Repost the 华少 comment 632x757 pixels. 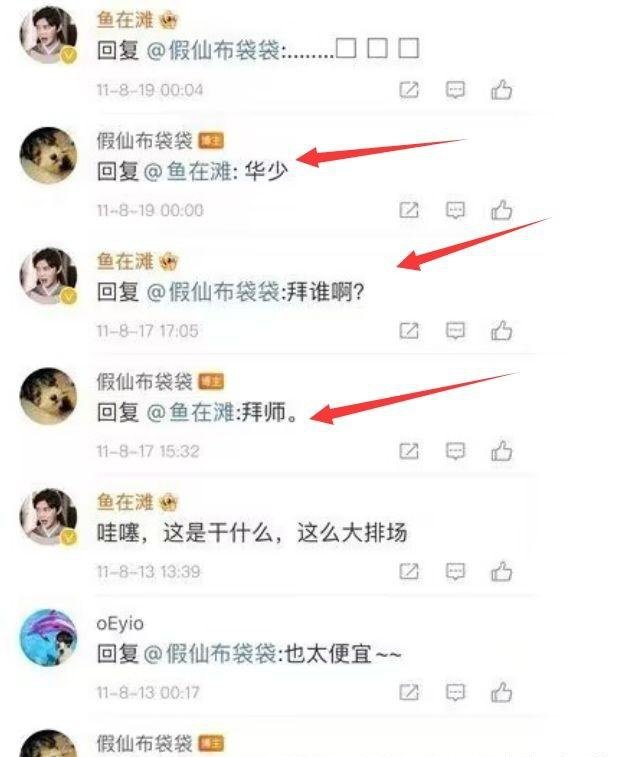click(x=409, y=210)
